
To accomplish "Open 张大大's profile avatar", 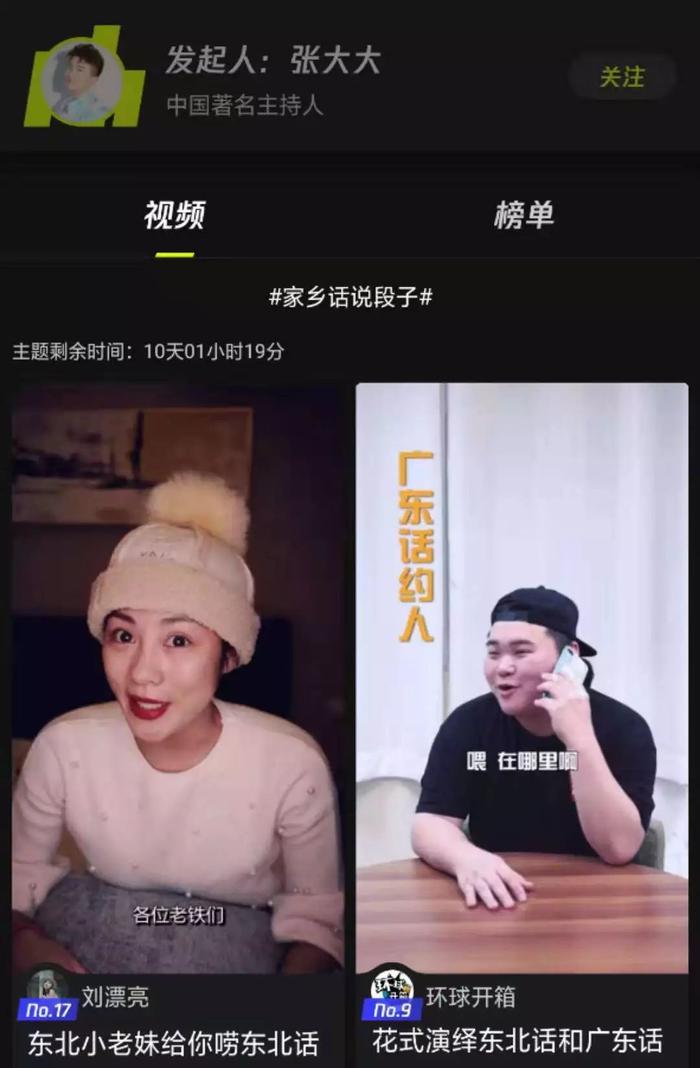I will click(x=83, y=79).
